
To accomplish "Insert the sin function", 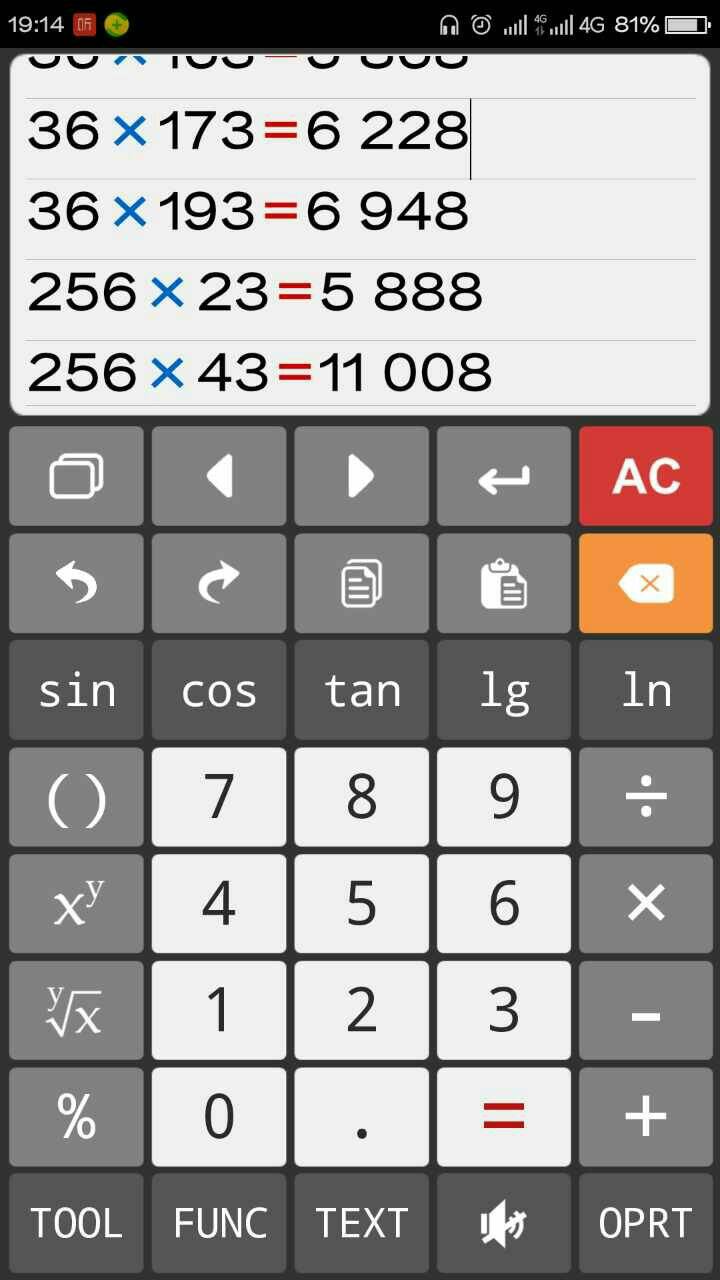I will [76, 690].
